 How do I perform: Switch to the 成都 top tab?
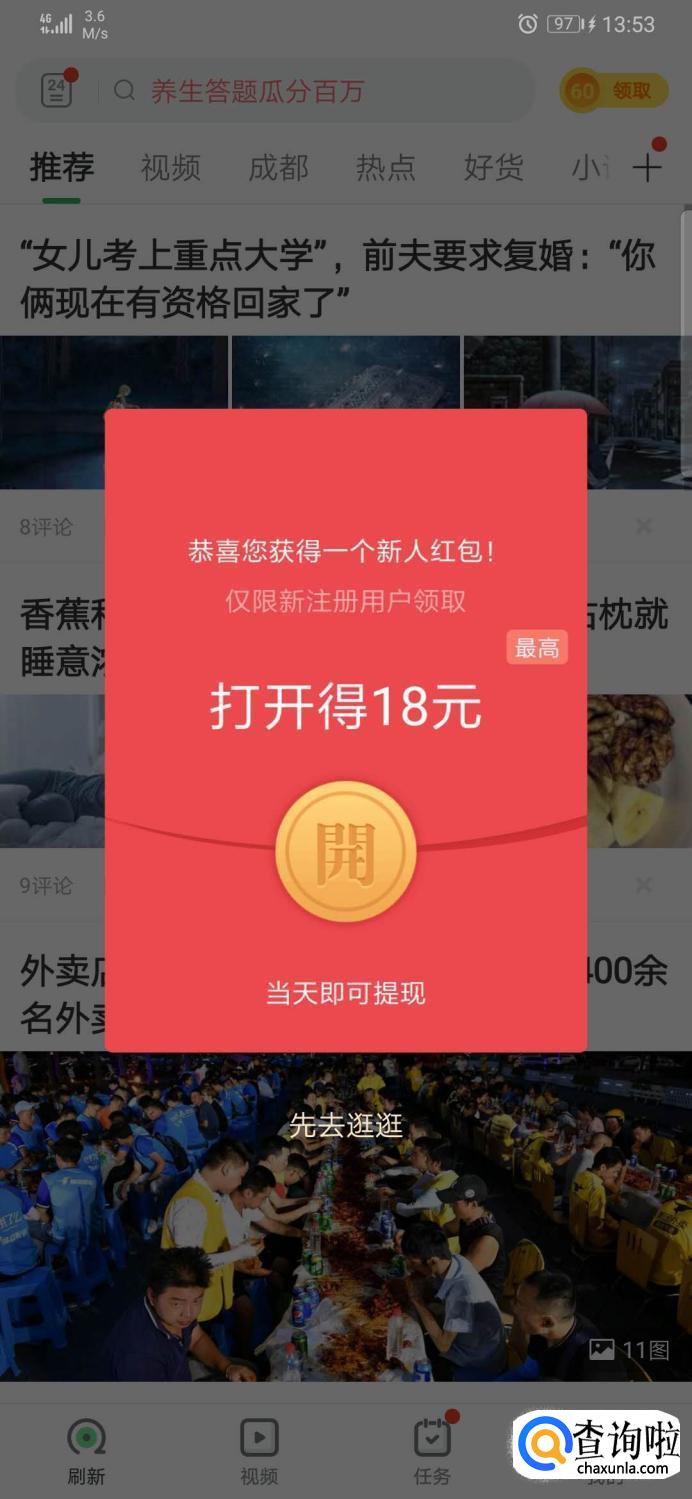pyautogui.click(x=278, y=167)
